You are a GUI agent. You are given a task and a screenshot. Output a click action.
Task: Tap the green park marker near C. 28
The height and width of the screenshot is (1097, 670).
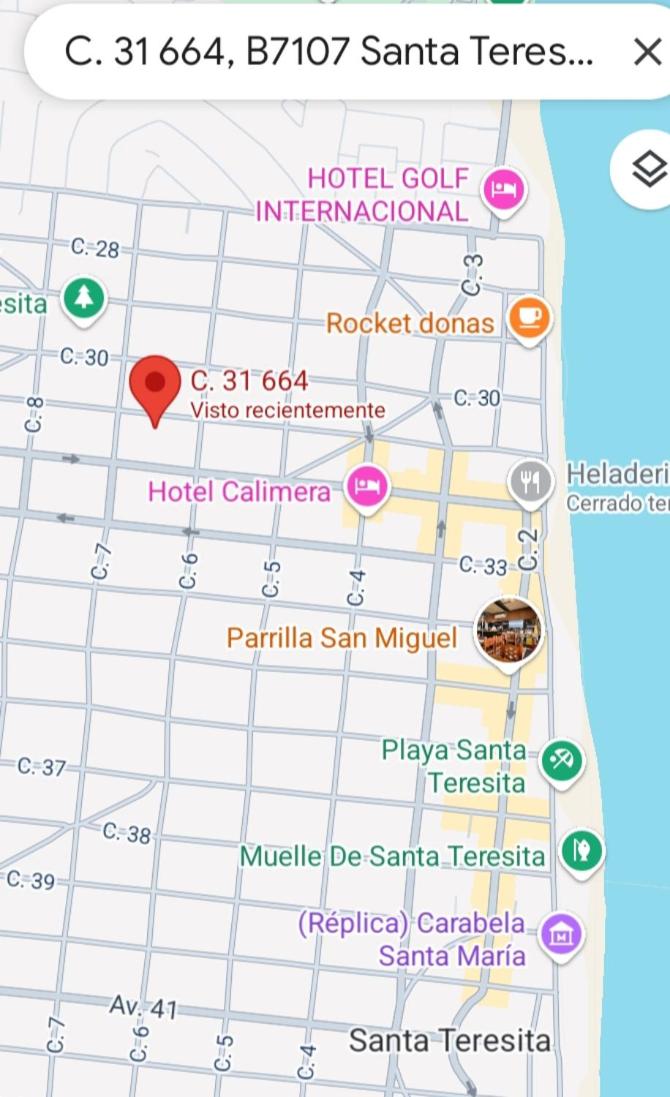[84, 298]
